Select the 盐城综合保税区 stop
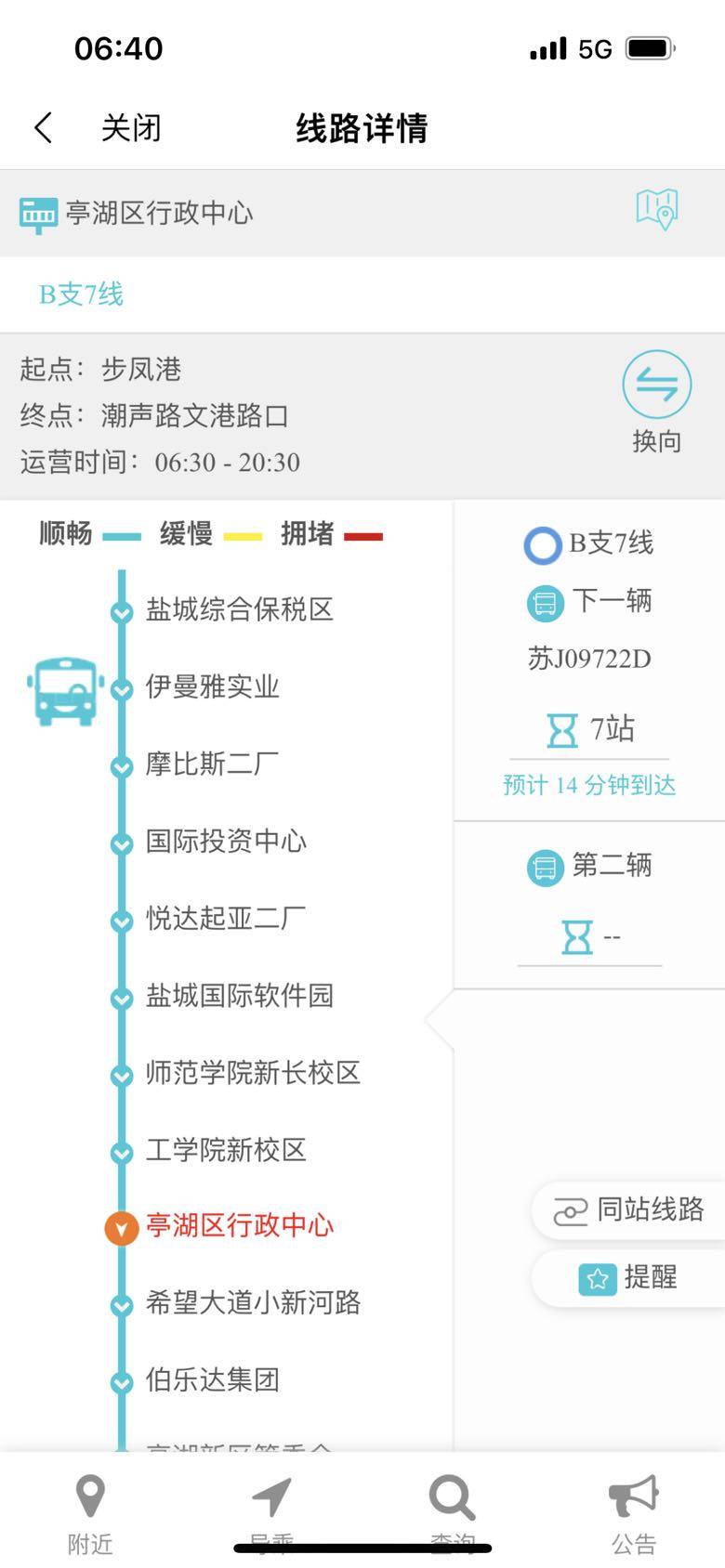 [x=239, y=610]
